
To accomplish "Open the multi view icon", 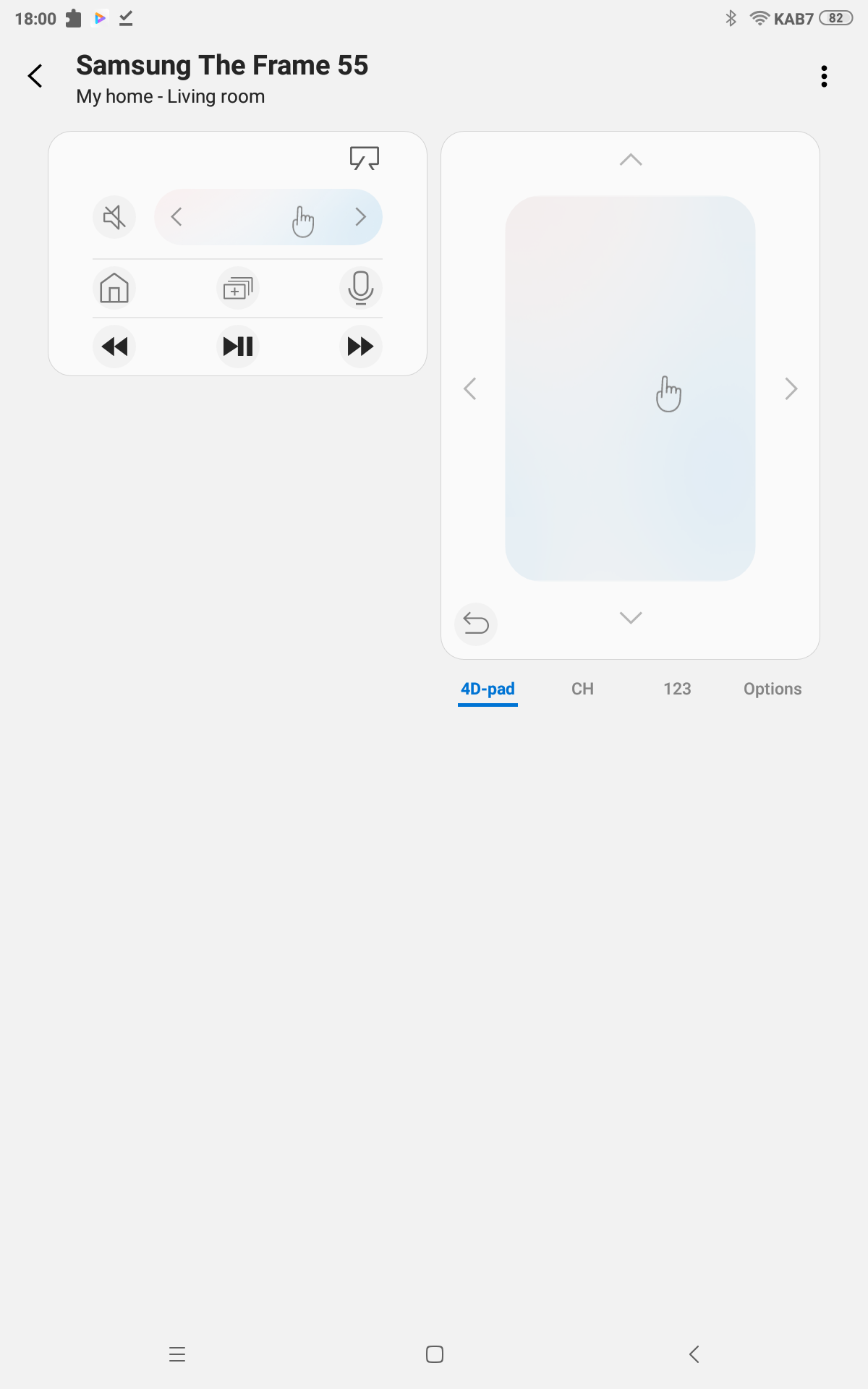I will click(238, 288).
